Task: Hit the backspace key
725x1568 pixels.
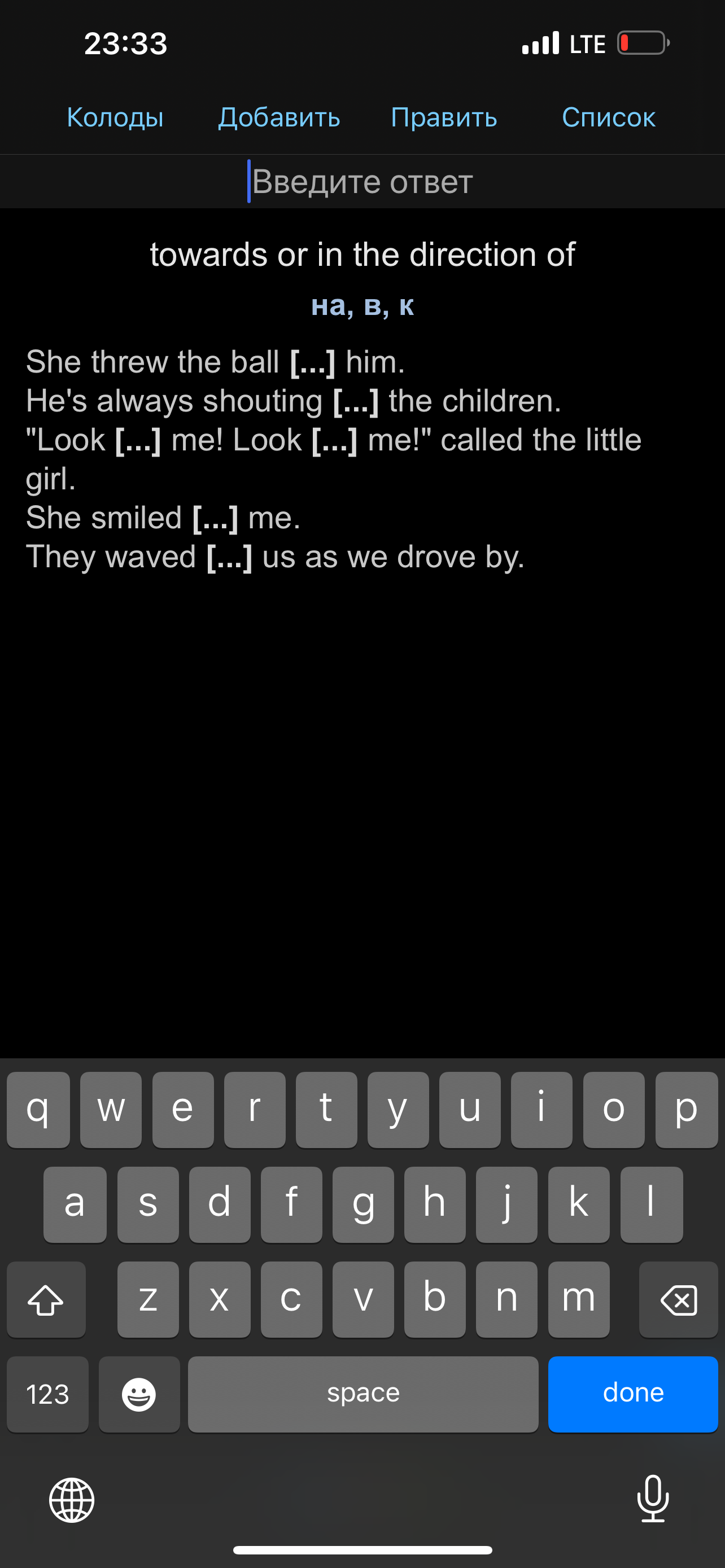Action: pos(678,1299)
